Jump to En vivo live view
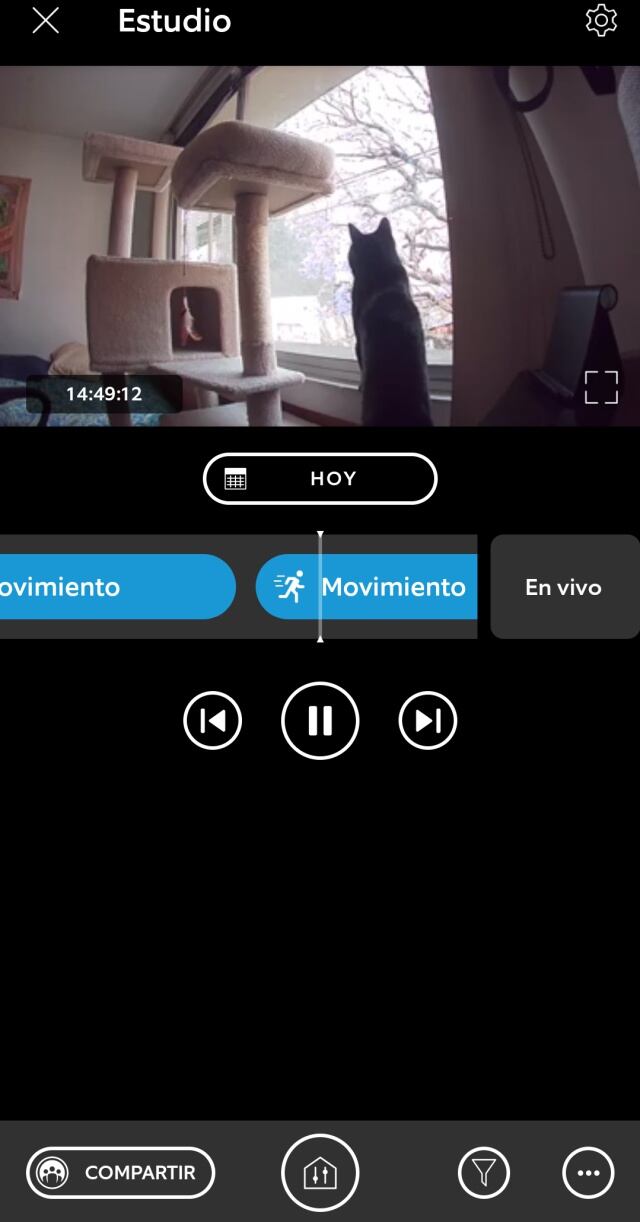The image size is (640, 1222). point(564,587)
